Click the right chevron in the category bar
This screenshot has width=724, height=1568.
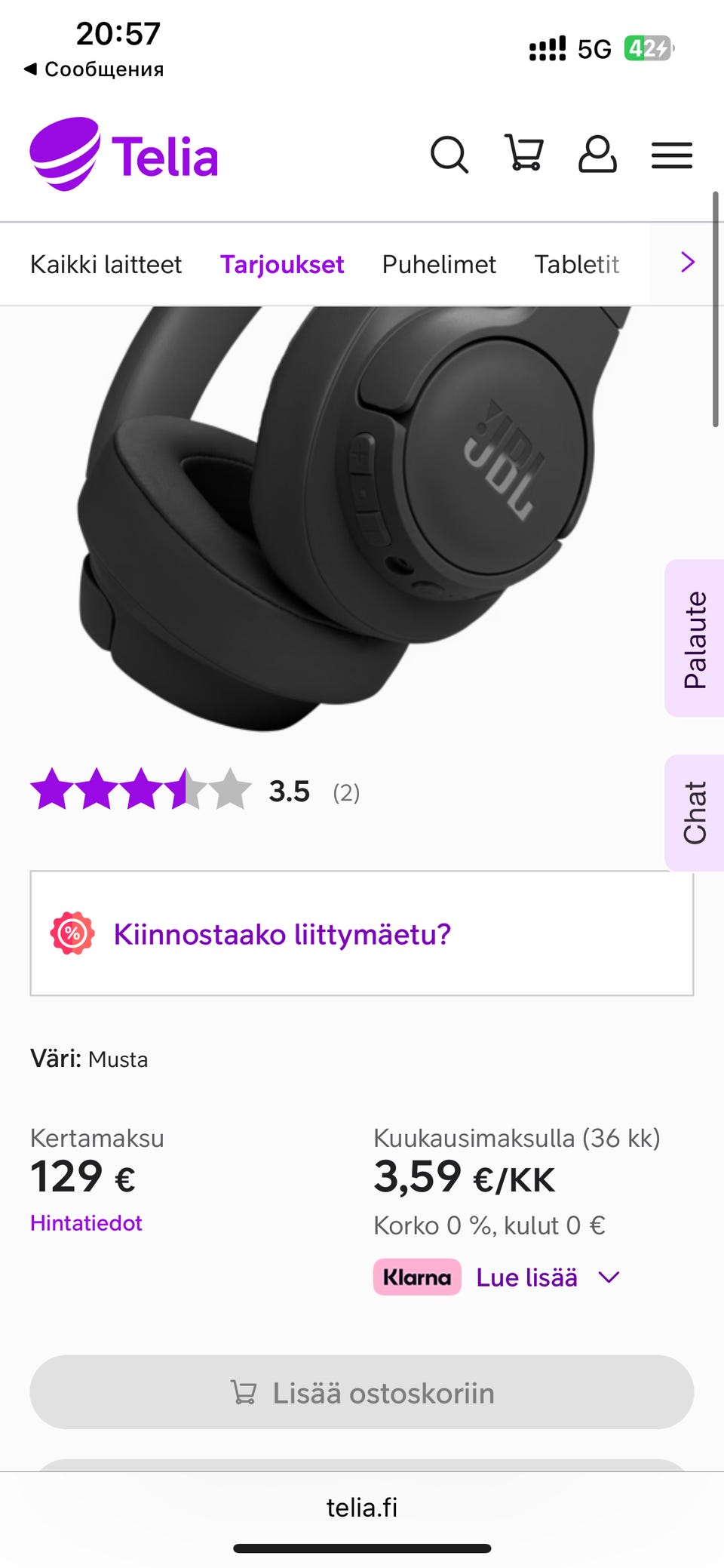tap(687, 263)
